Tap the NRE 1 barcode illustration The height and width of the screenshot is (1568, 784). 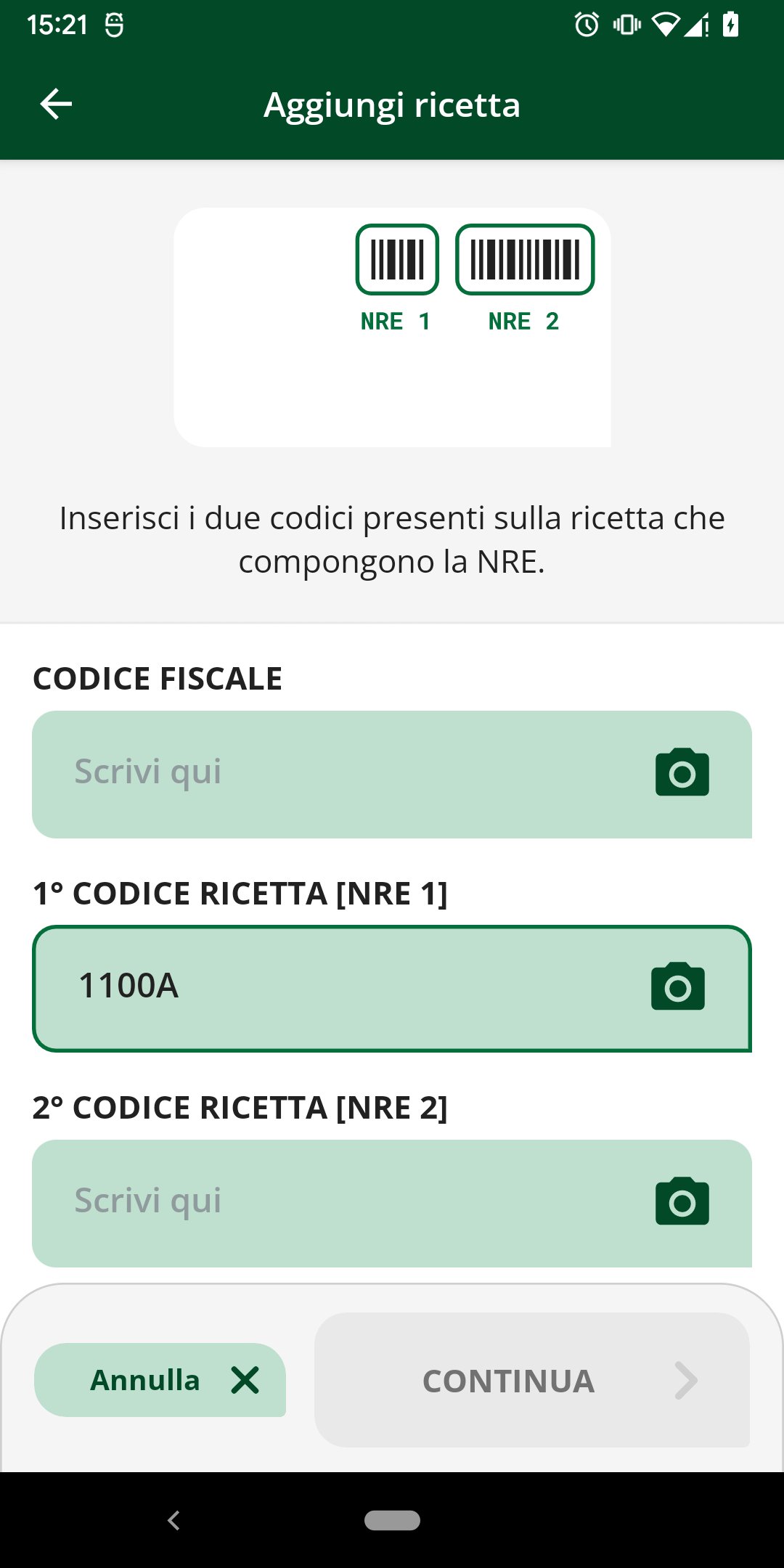(x=396, y=259)
